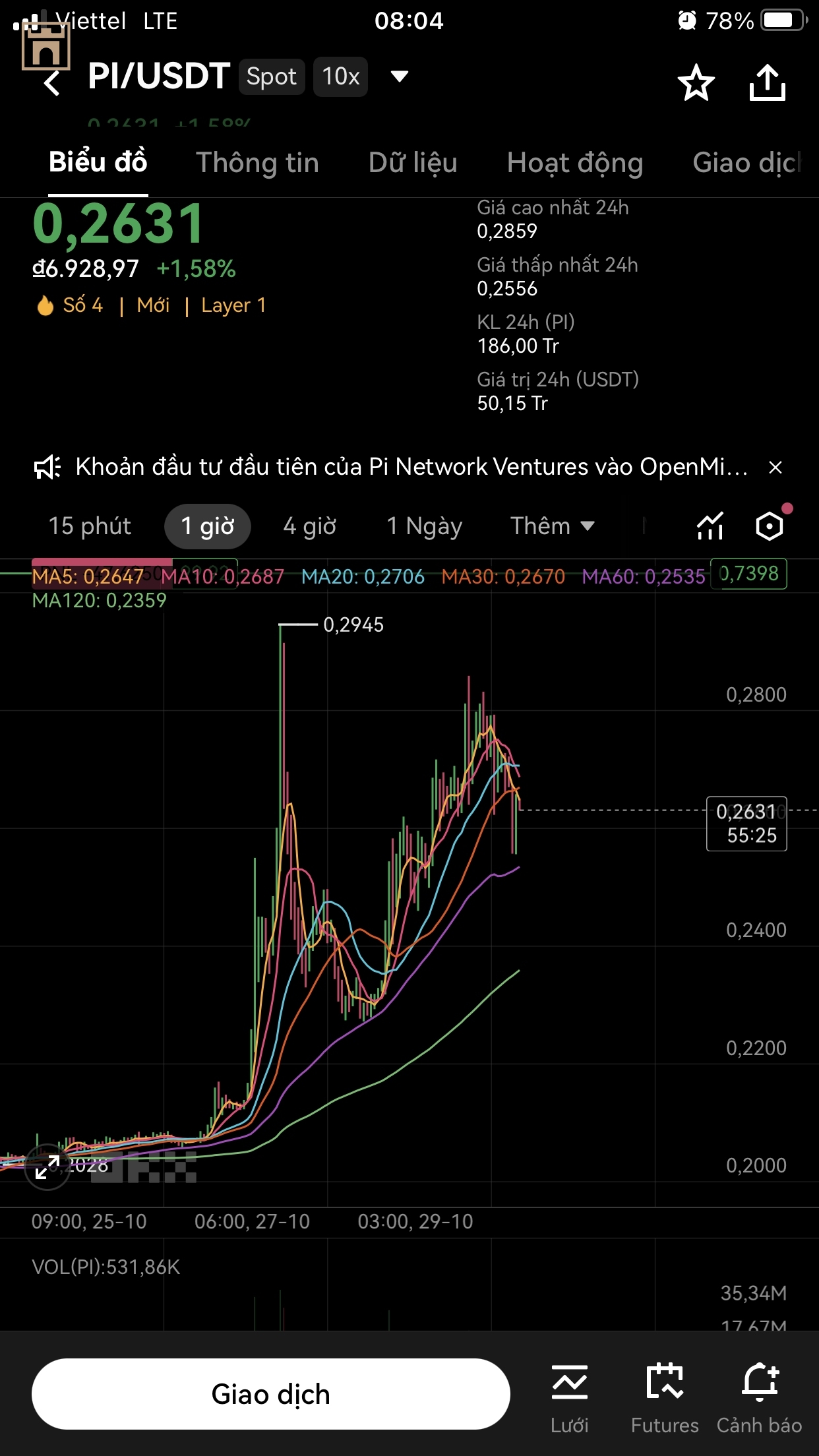
Task: Switch chart to 15 phút interval
Action: click(x=90, y=526)
